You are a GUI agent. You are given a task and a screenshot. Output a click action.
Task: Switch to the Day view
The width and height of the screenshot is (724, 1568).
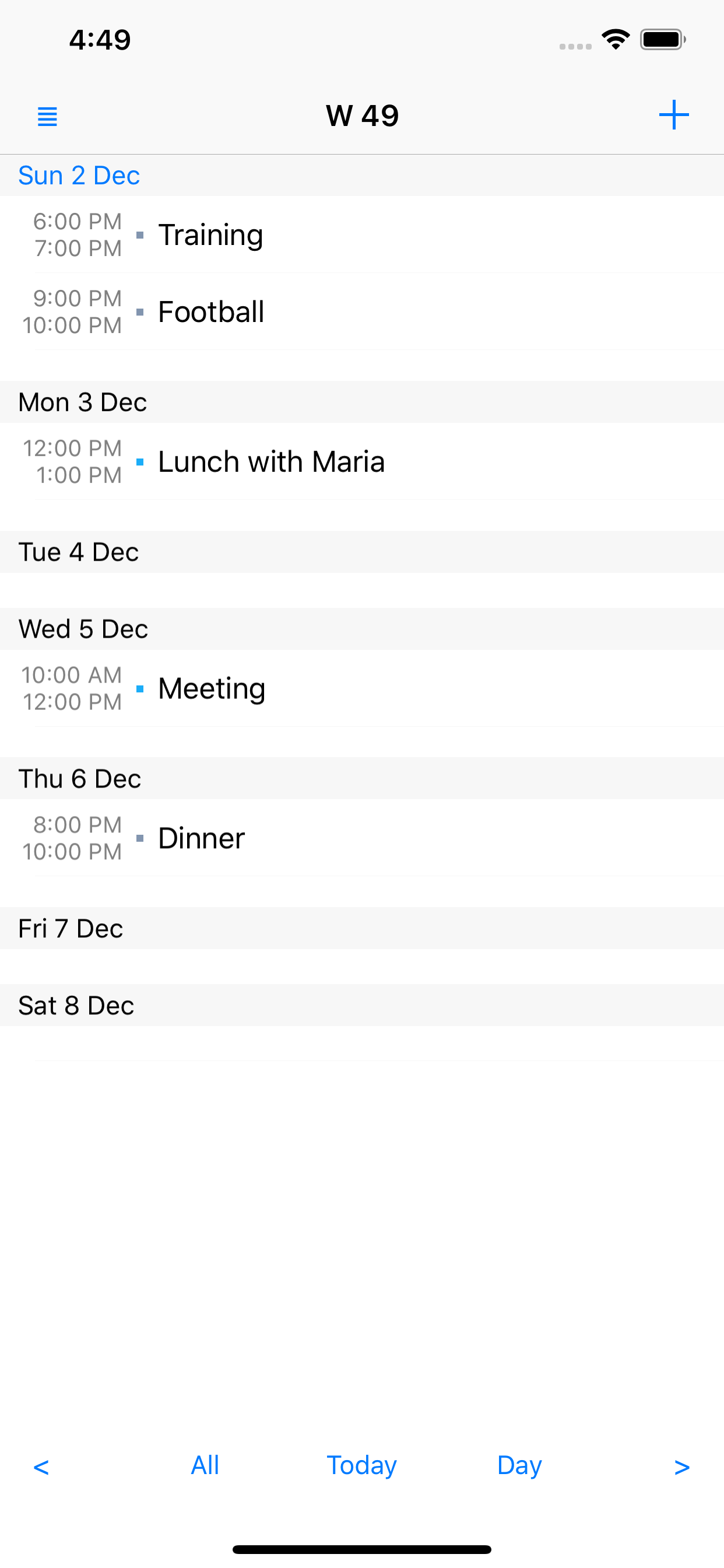518,1465
